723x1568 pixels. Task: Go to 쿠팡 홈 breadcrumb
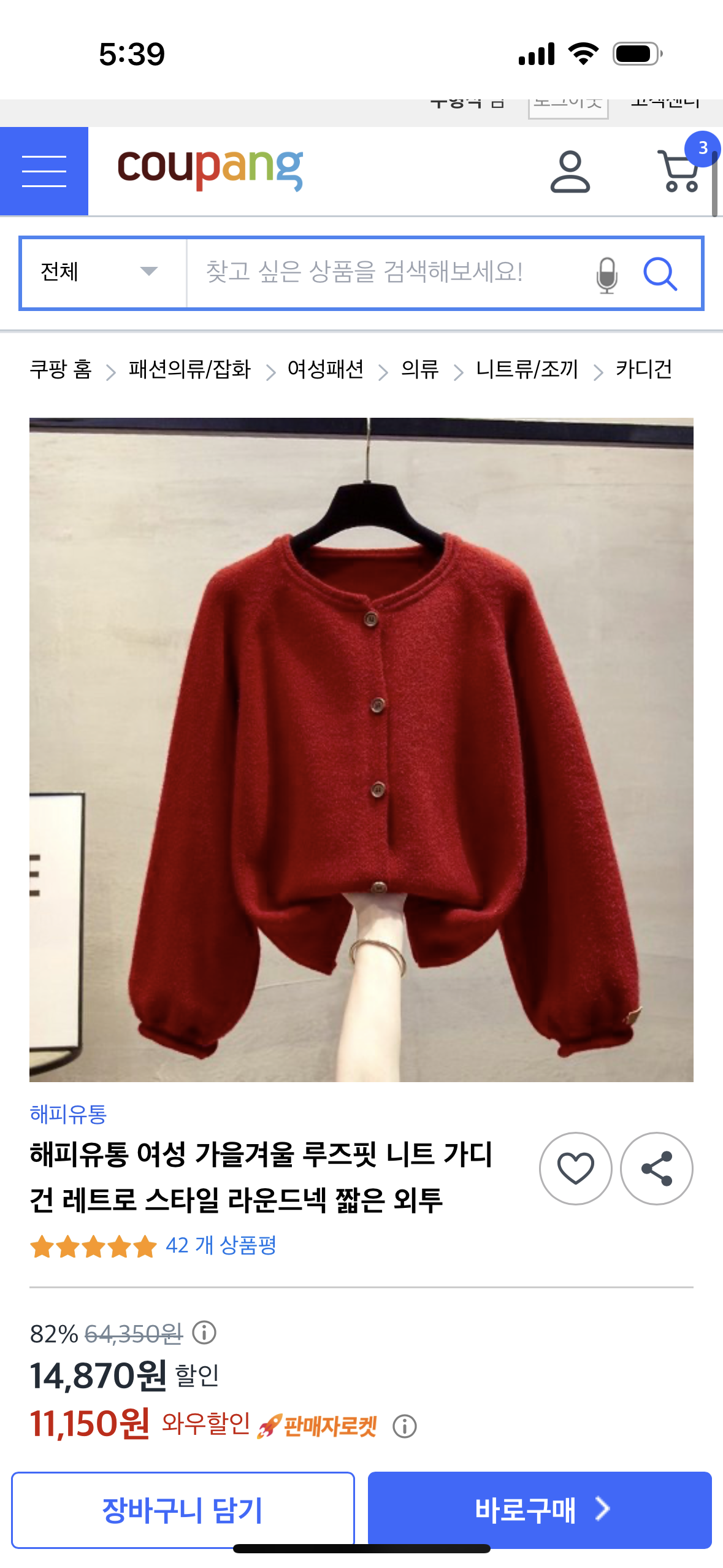point(61,370)
